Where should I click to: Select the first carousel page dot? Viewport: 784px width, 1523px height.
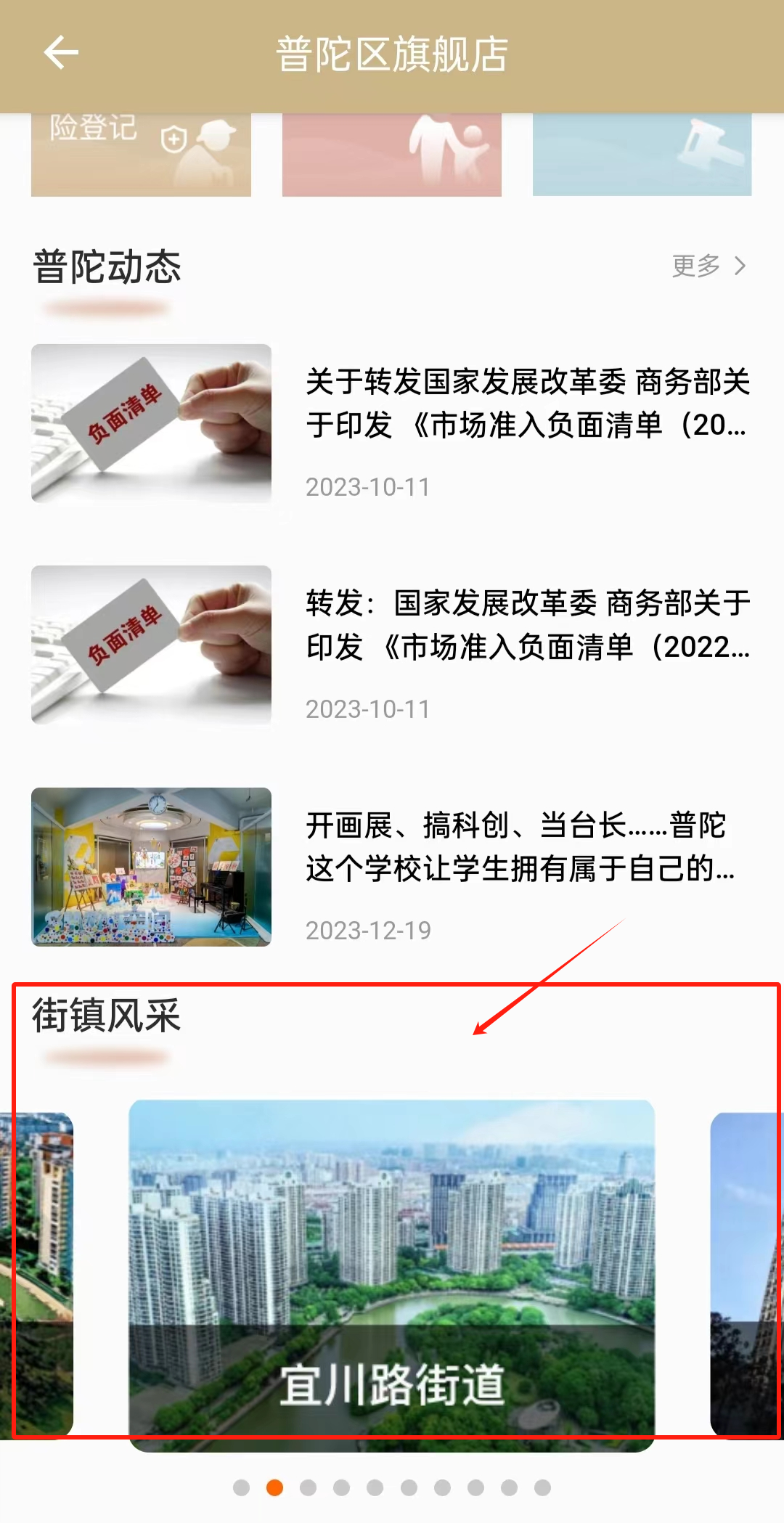tap(242, 1488)
